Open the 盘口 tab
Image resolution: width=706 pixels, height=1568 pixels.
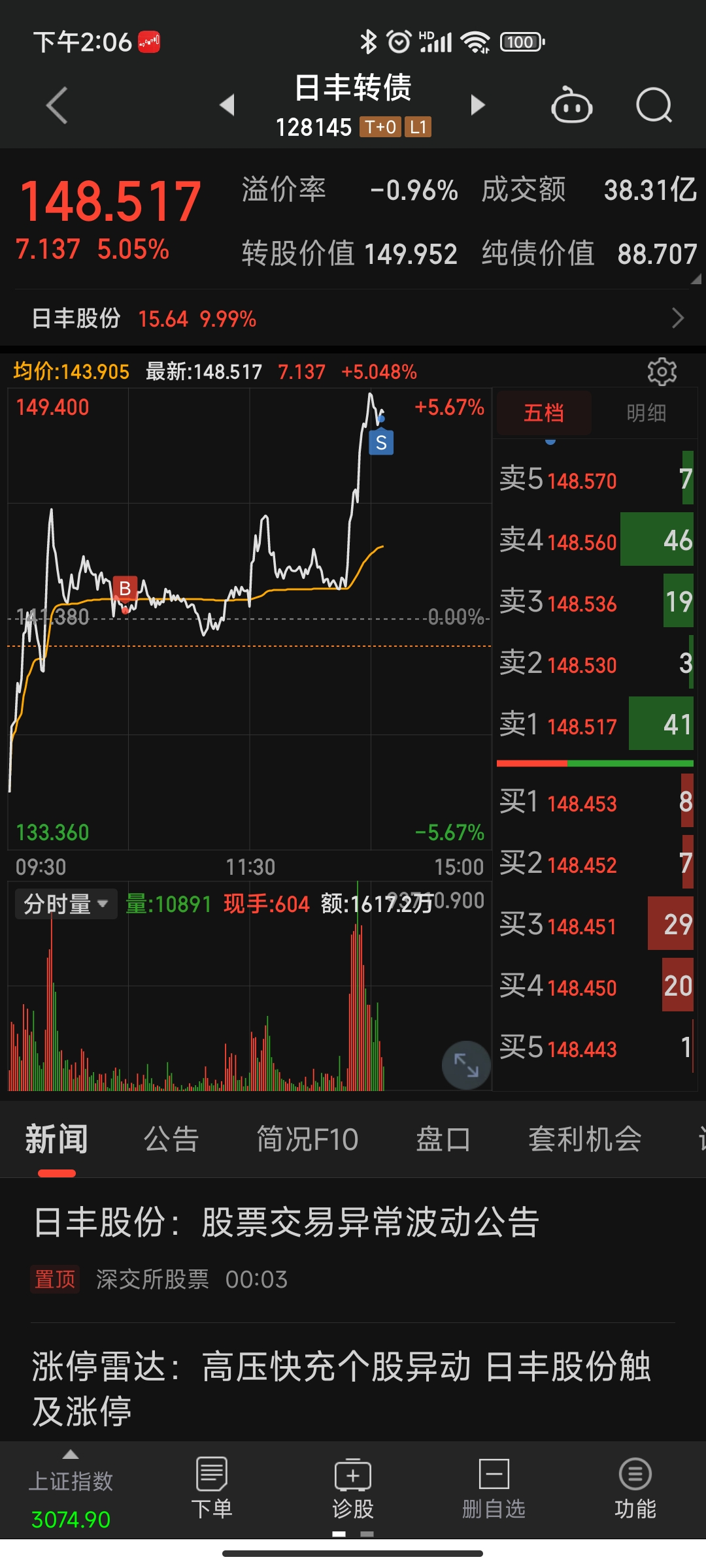[443, 1140]
